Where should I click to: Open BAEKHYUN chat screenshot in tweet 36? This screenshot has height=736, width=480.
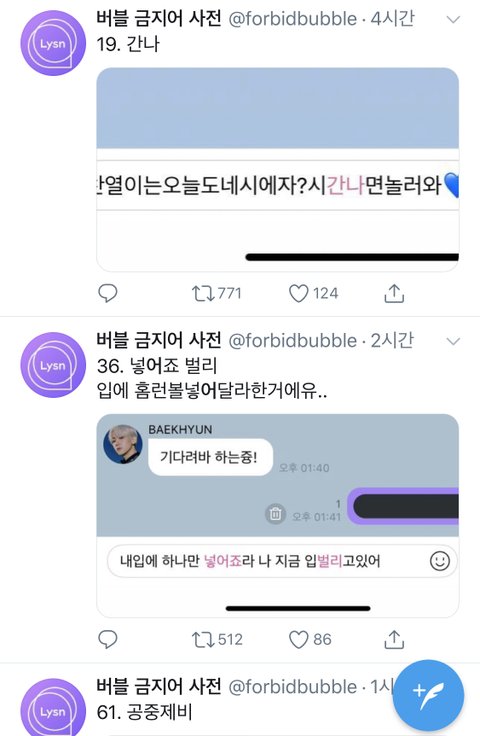277,515
